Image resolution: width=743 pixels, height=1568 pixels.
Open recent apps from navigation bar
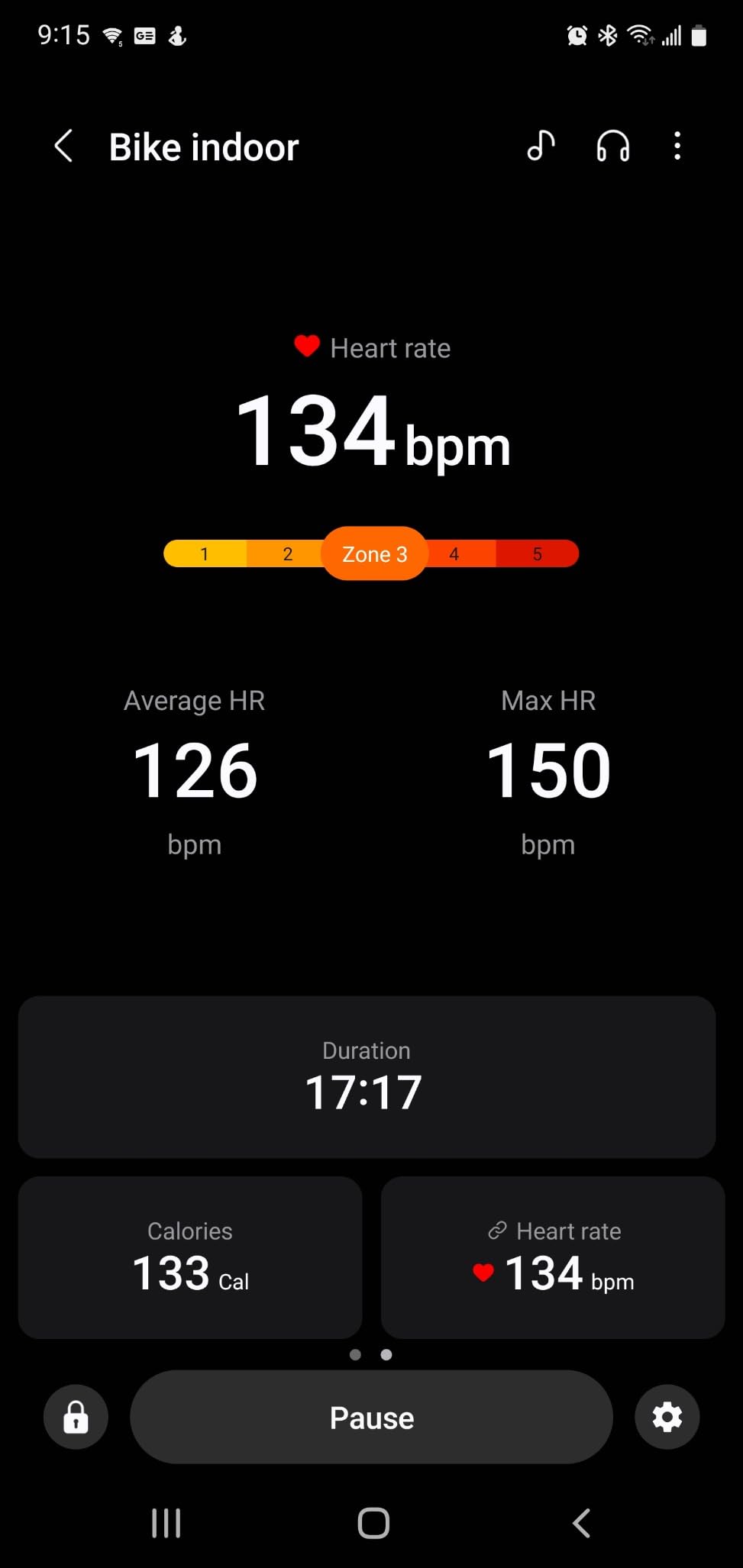click(x=166, y=1523)
